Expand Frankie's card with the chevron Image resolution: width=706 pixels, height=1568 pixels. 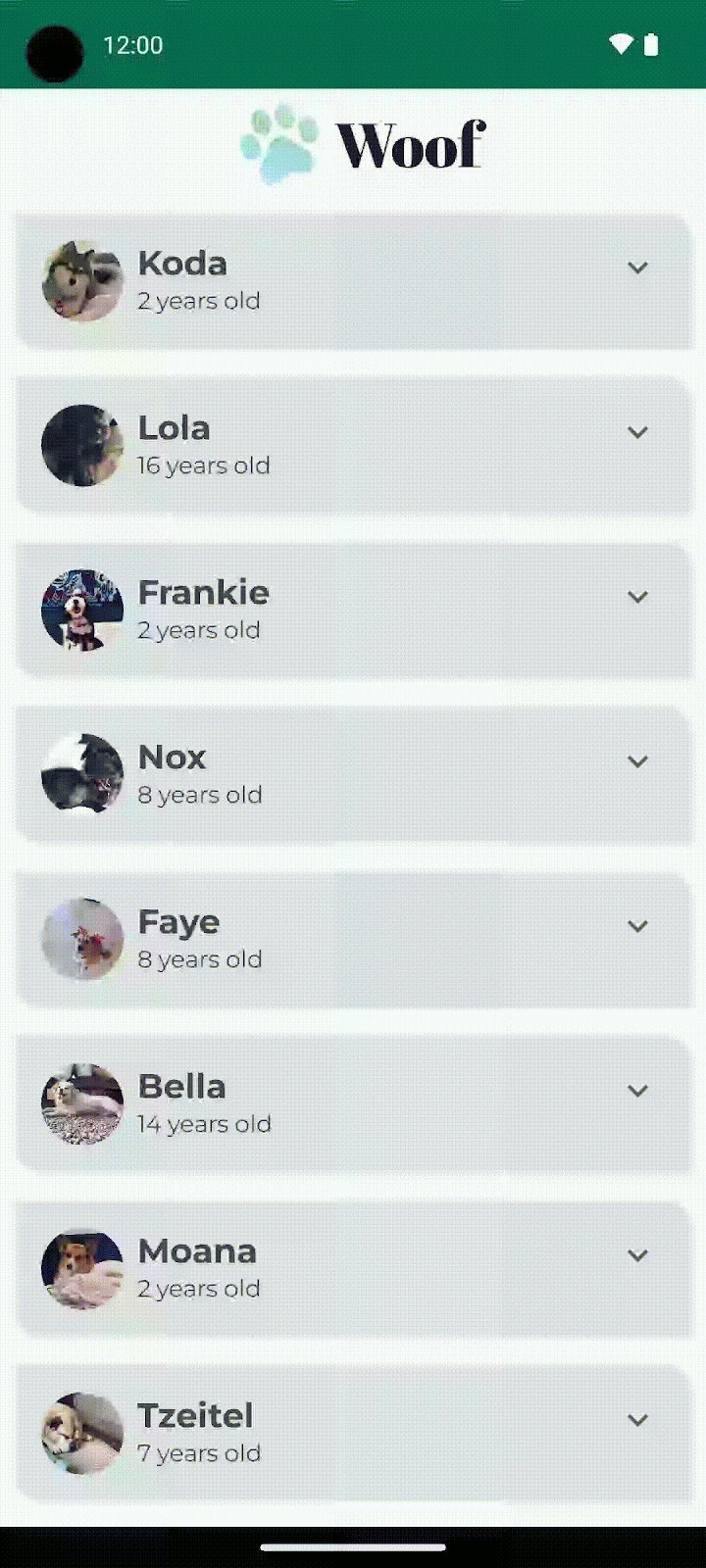click(x=637, y=597)
